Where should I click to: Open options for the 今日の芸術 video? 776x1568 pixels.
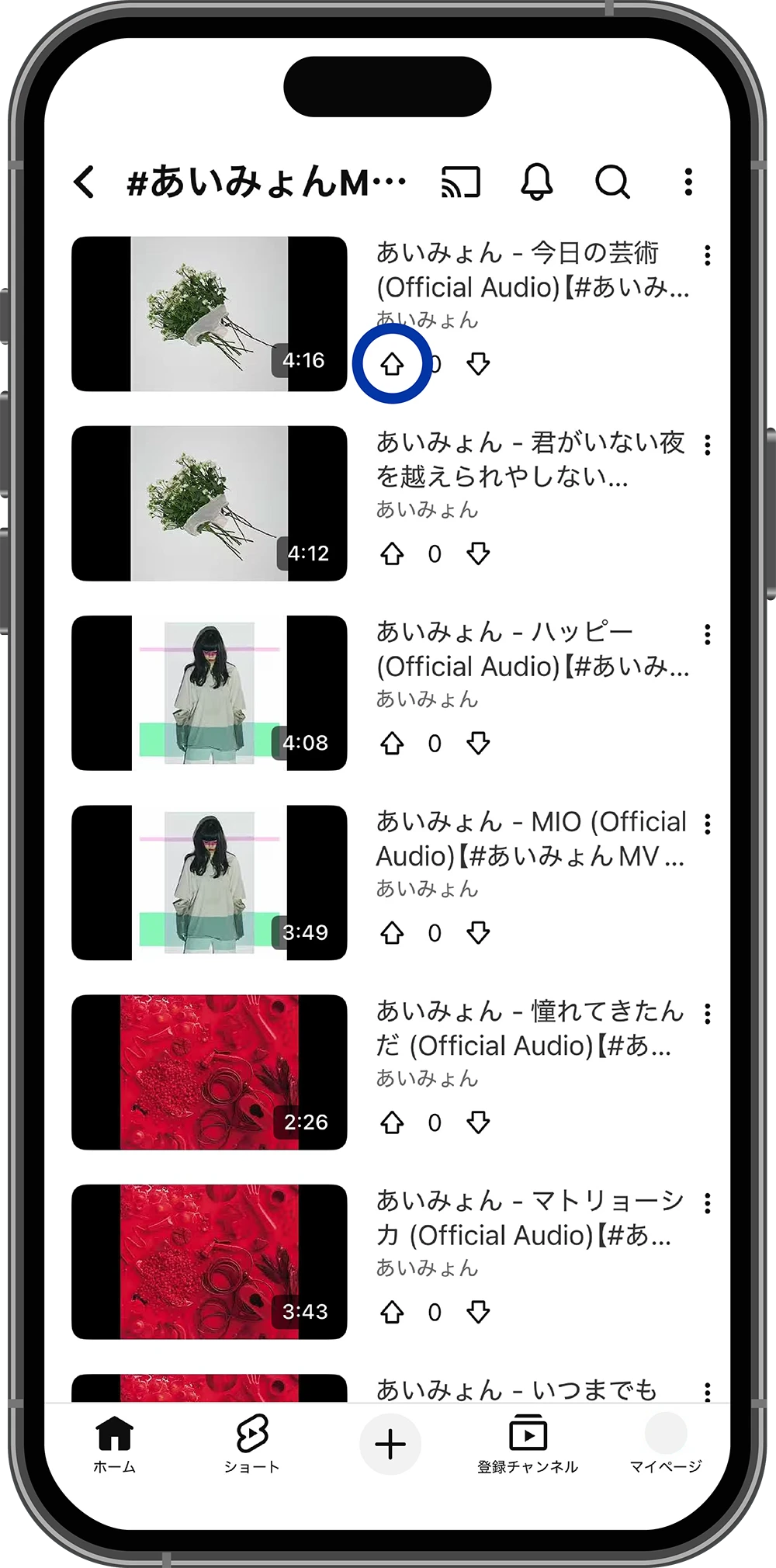707,255
